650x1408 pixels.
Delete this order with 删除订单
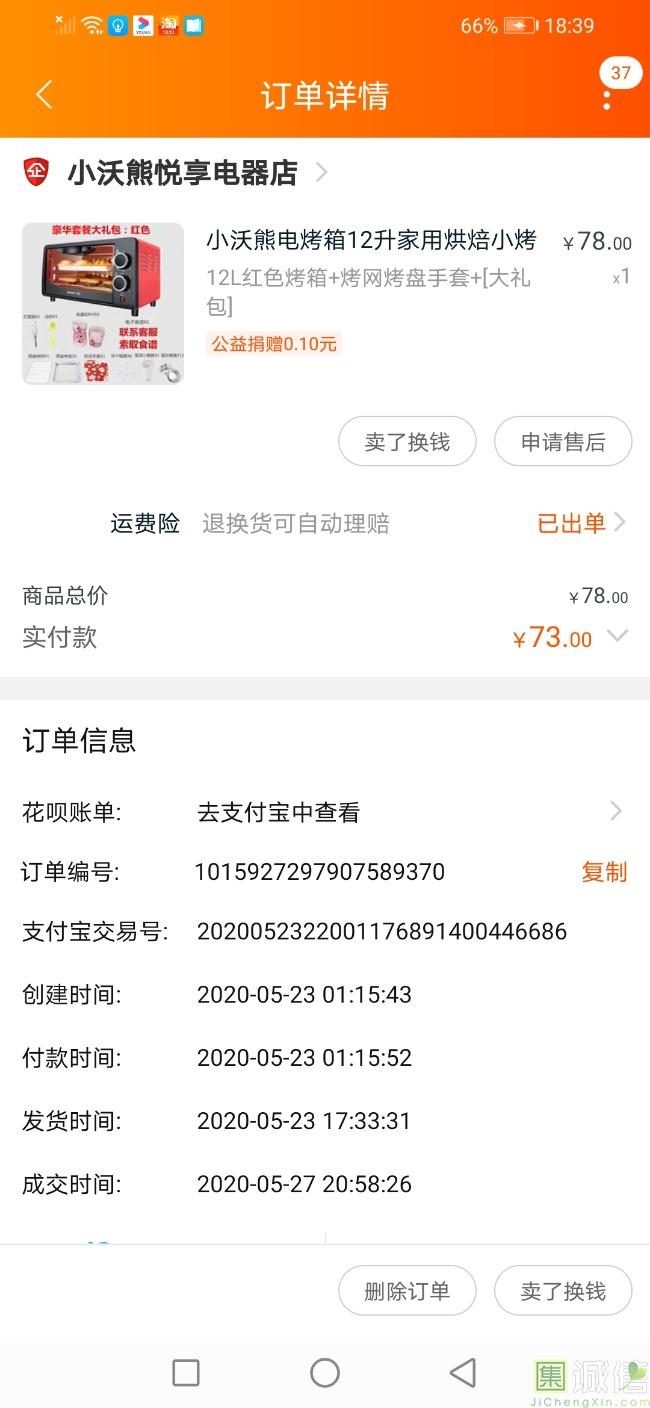pos(407,1291)
